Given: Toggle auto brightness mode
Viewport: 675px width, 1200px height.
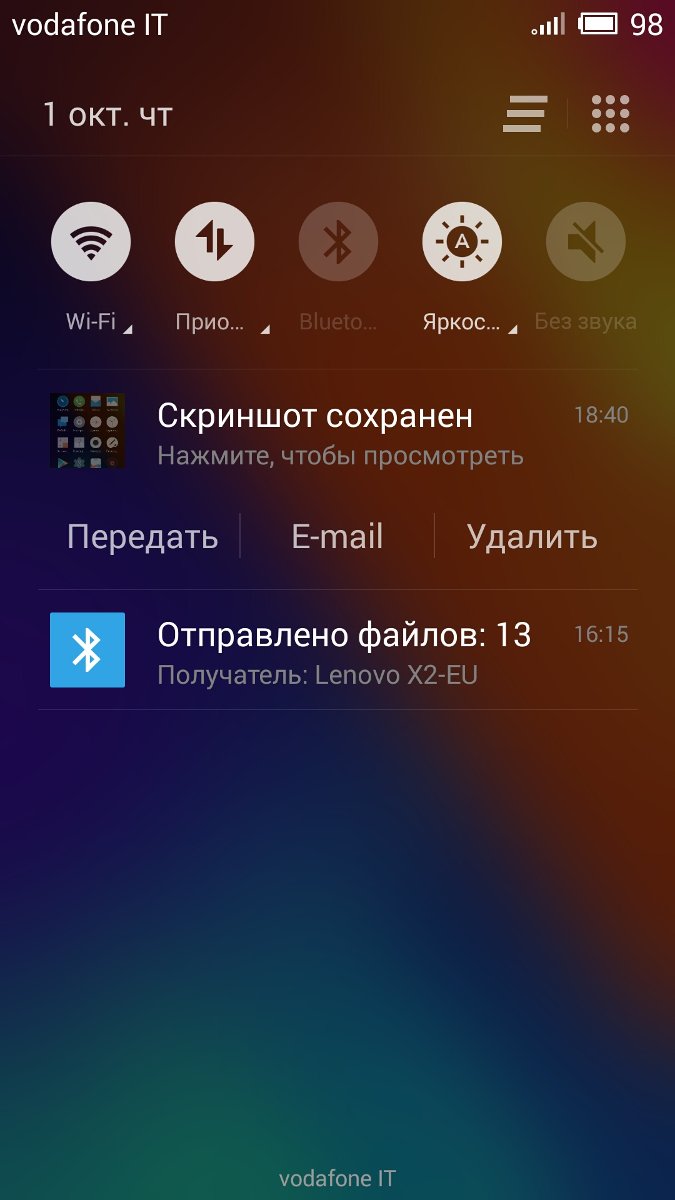Looking at the screenshot, I should click(462, 242).
